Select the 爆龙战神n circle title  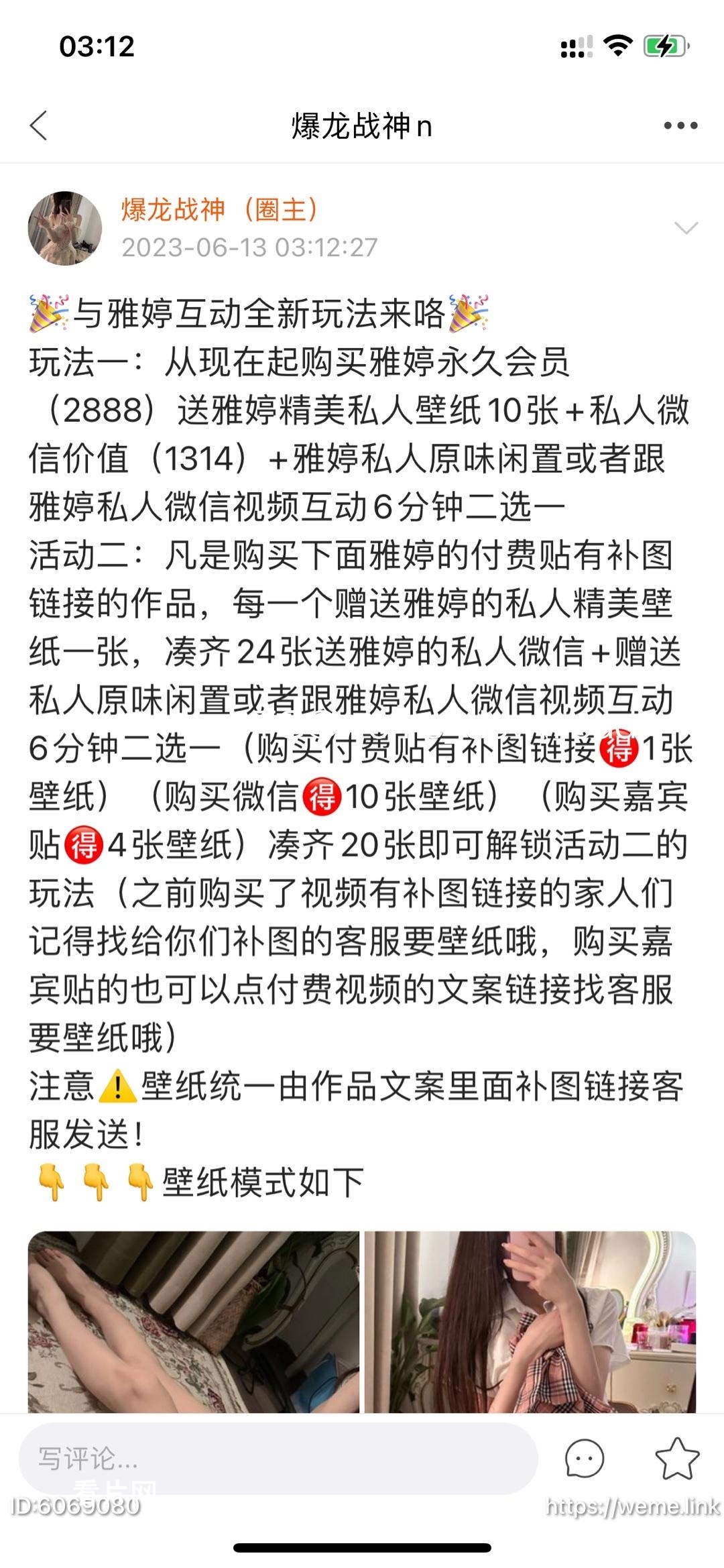(x=362, y=125)
